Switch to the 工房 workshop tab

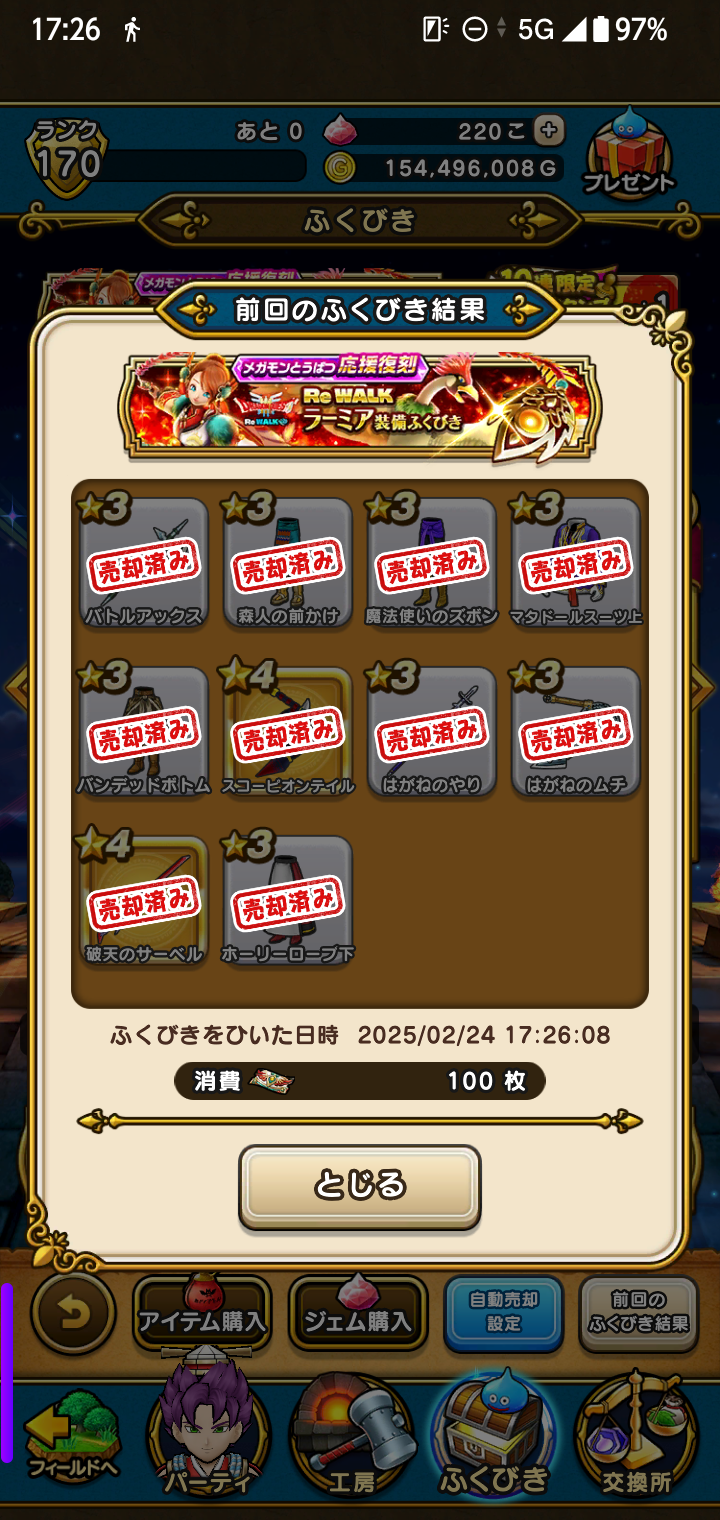tap(352, 1440)
